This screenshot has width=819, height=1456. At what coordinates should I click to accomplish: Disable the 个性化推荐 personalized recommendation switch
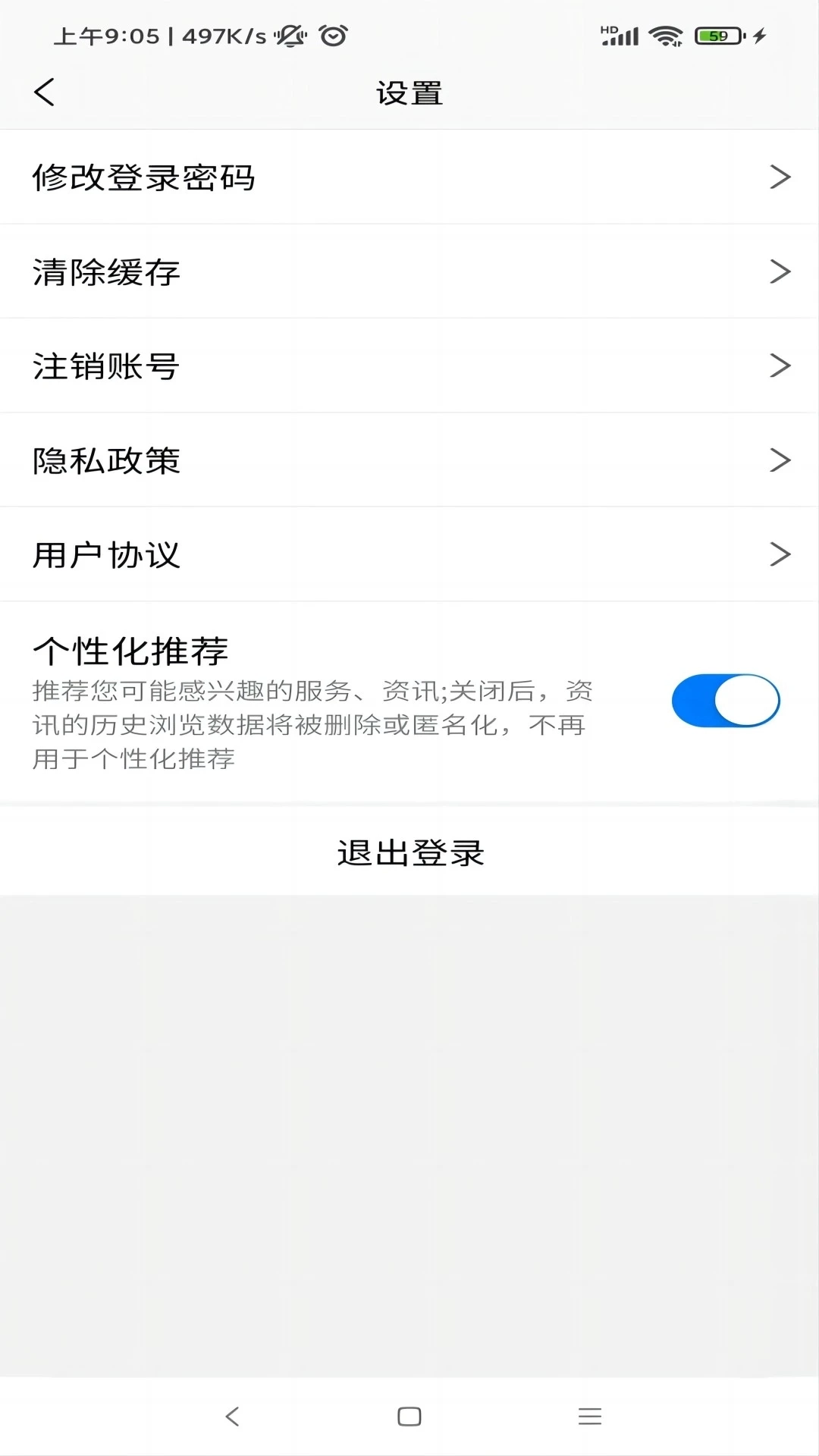pyautogui.click(x=725, y=700)
